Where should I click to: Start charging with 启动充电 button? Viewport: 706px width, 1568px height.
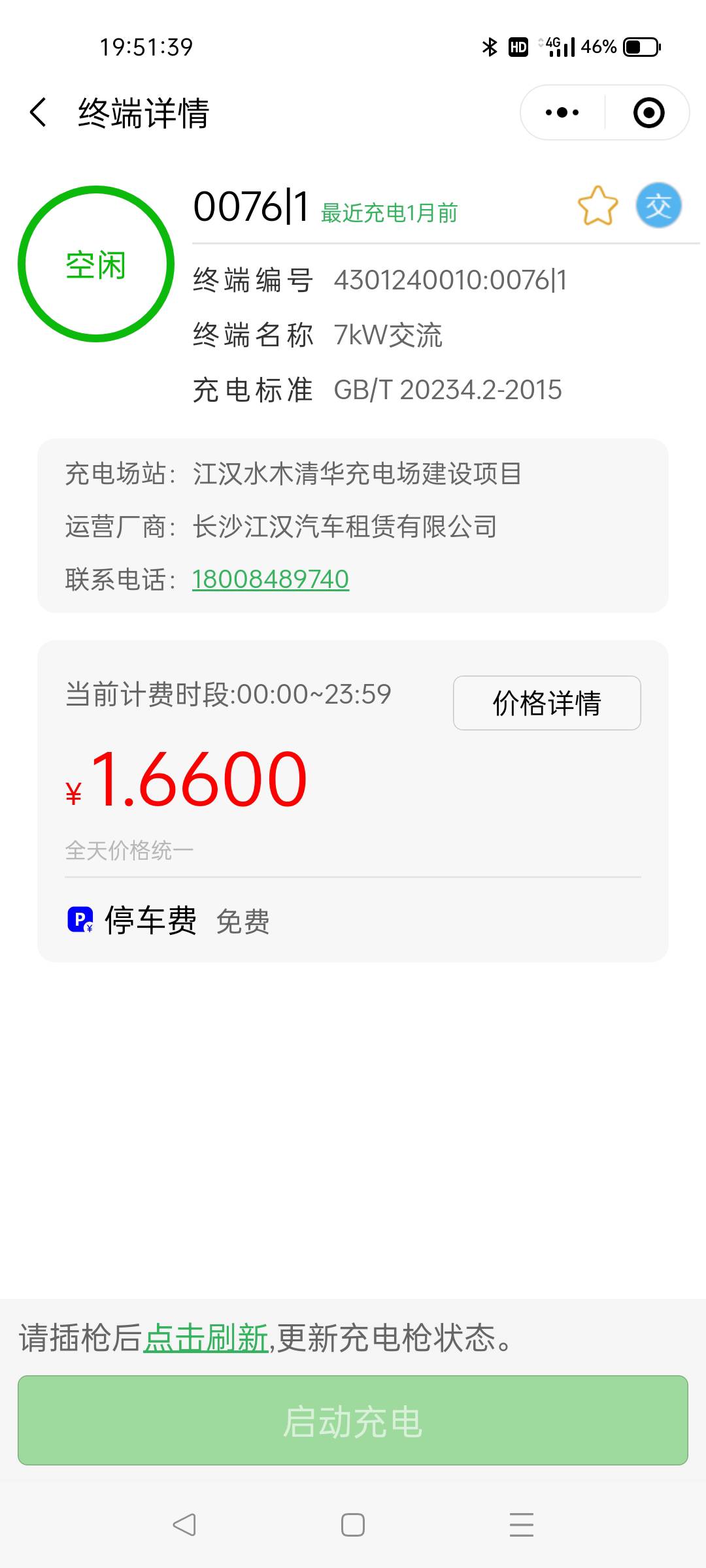coord(353,1420)
